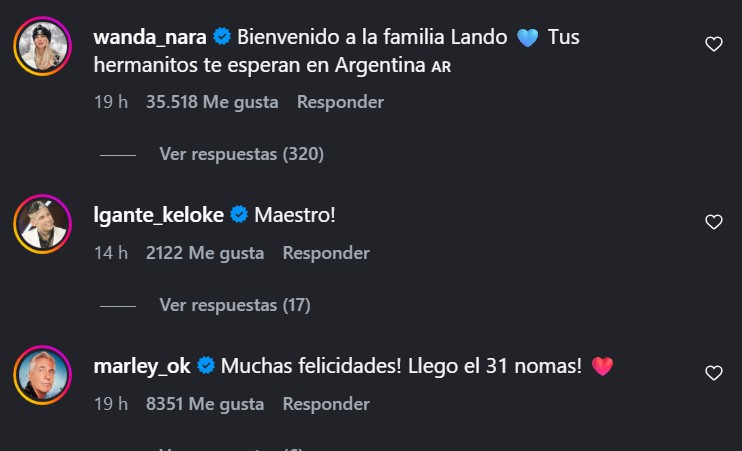View the 8351 likes on marley_ok's comment
This screenshot has width=742, height=451.
pos(205,404)
